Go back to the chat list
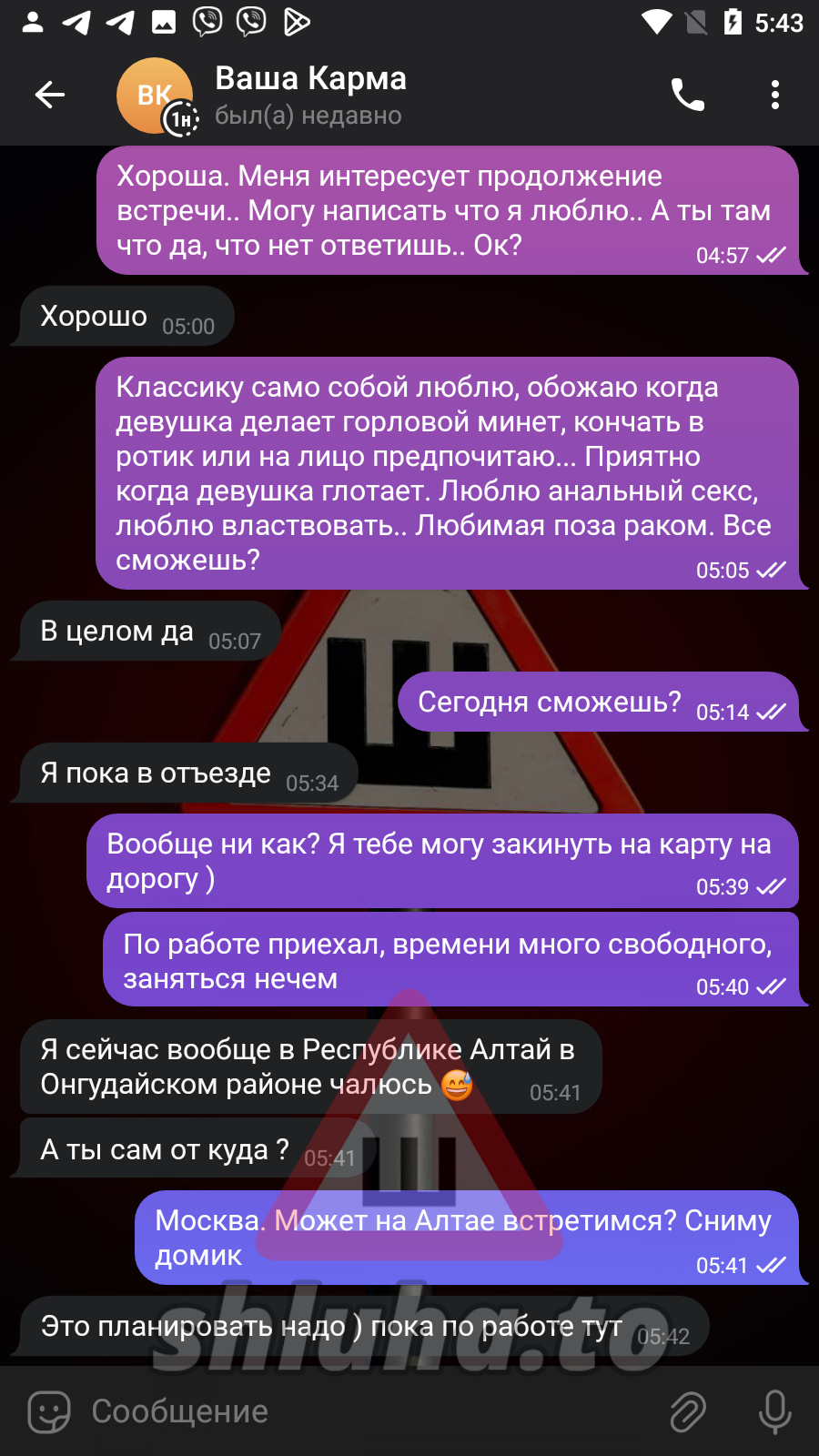The image size is (819, 1456). point(50,95)
